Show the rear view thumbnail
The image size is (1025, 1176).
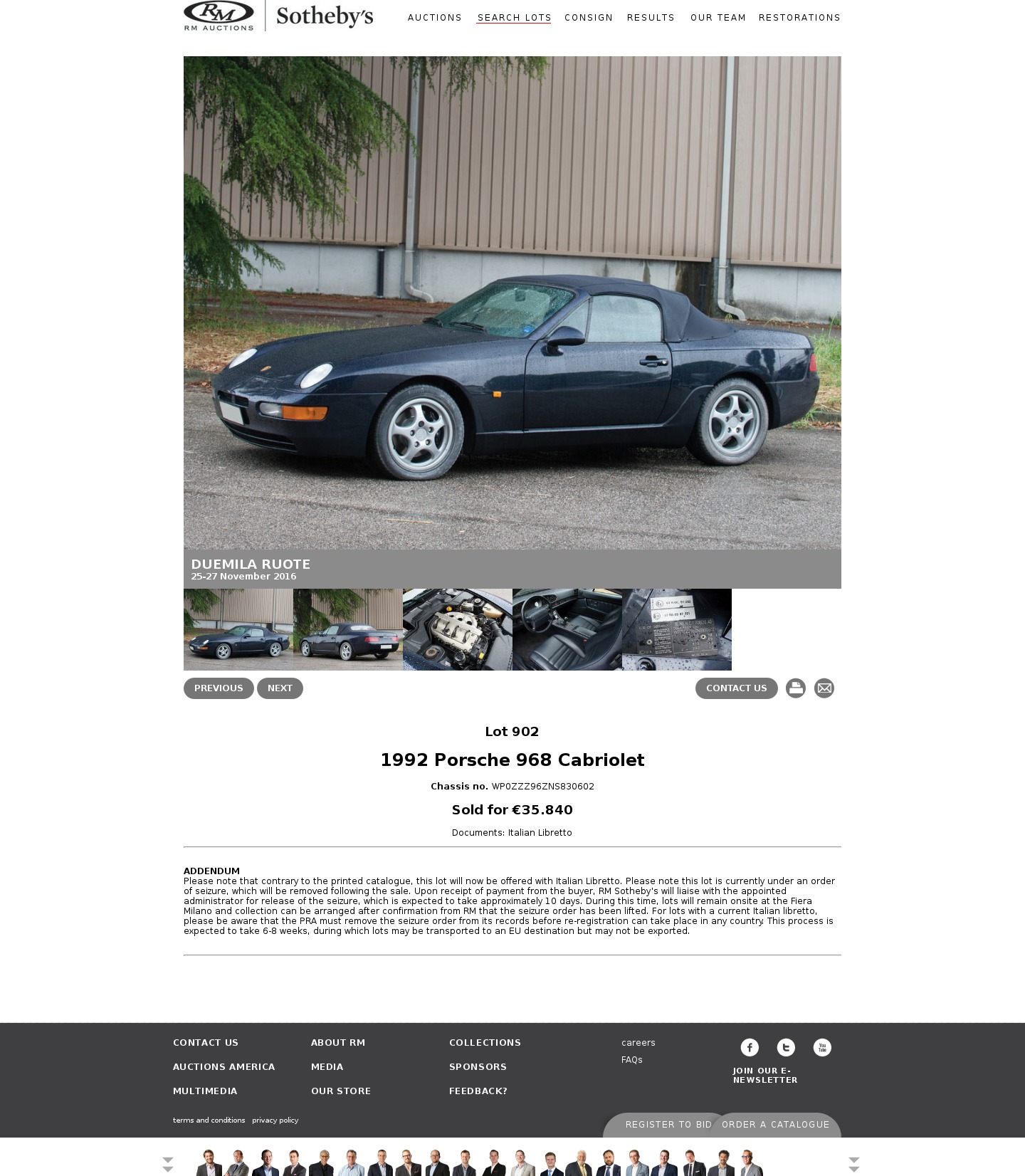(347, 629)
